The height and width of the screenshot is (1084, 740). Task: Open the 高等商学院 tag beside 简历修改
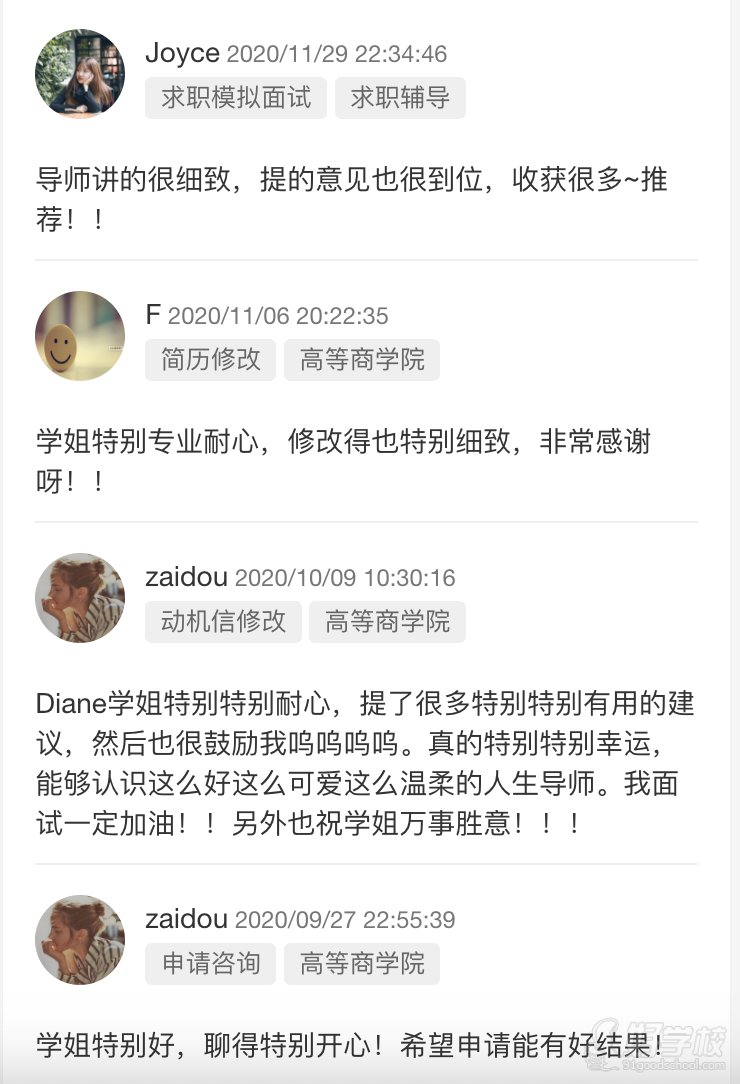tap(361, 361)
